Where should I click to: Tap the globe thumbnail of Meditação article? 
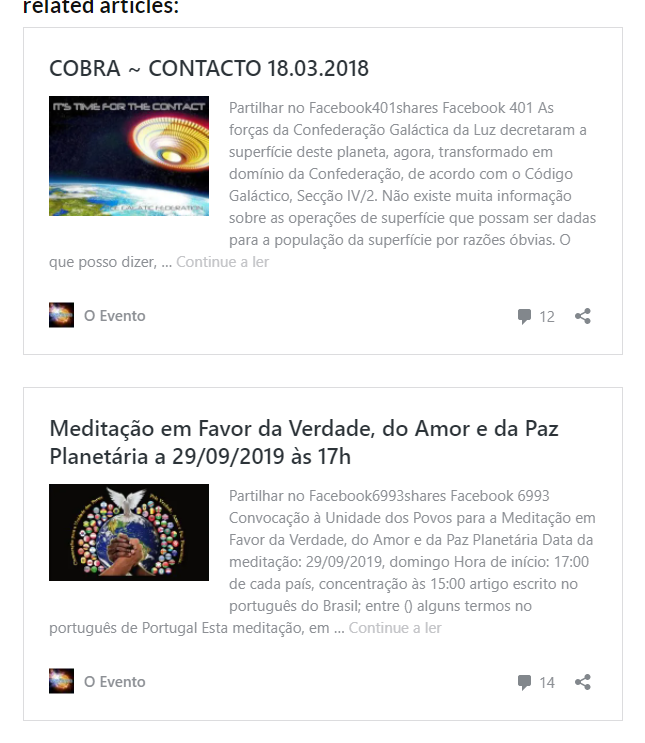pyautogui.click(x=129, y=532)
